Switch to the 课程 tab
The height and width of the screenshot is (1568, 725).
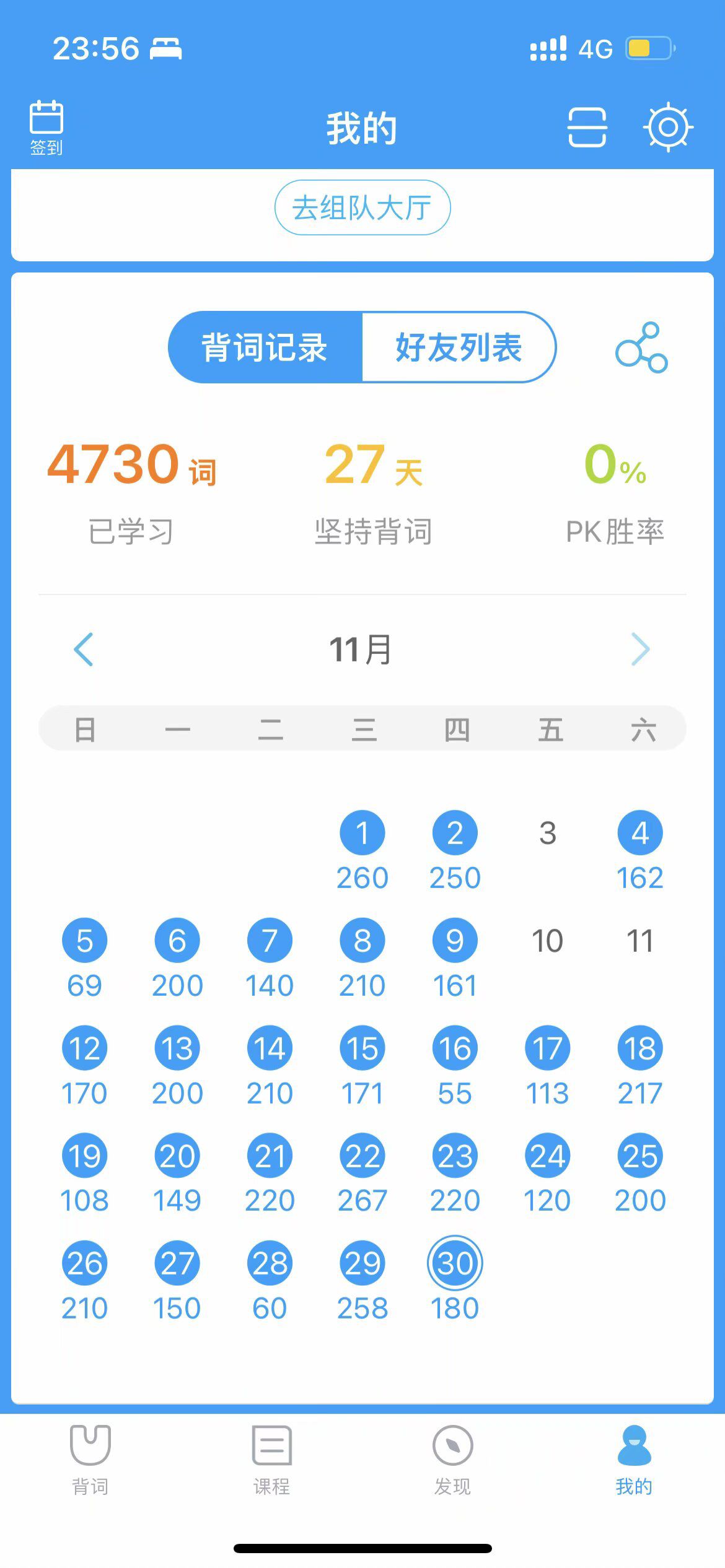click(x=271, y=1458)
